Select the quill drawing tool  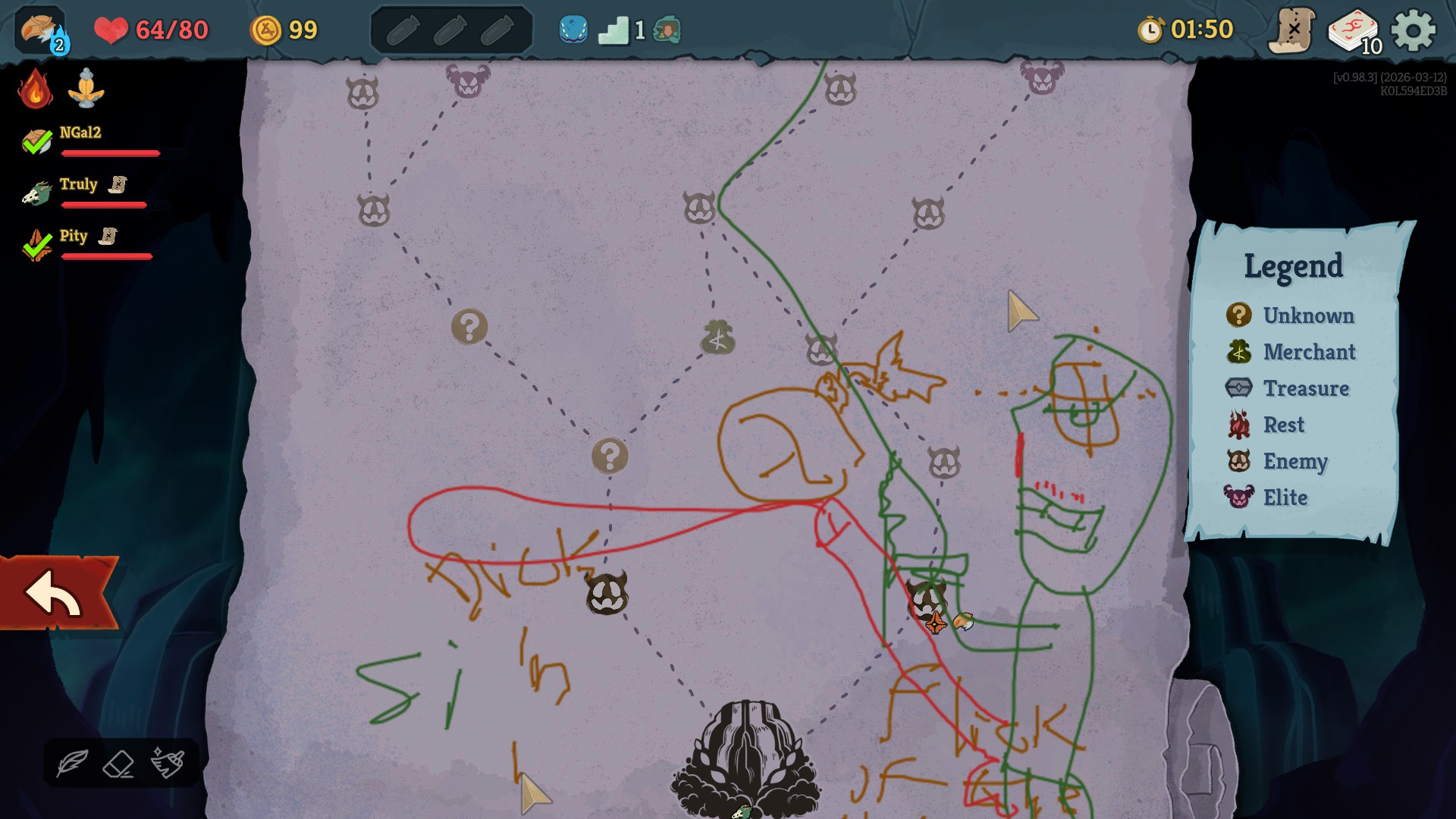(x=73, y=763)
